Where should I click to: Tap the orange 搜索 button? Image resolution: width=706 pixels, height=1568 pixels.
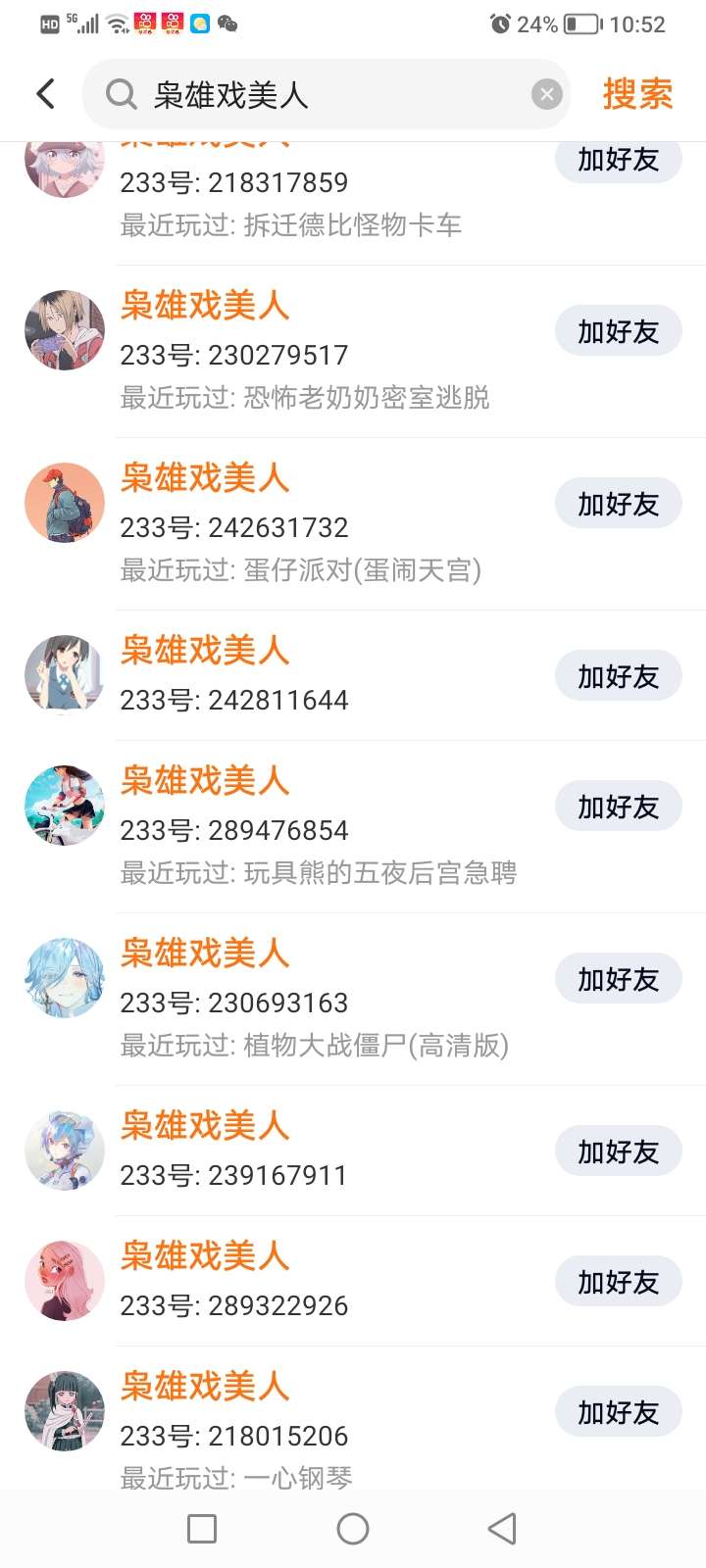(x=637, y=94)
